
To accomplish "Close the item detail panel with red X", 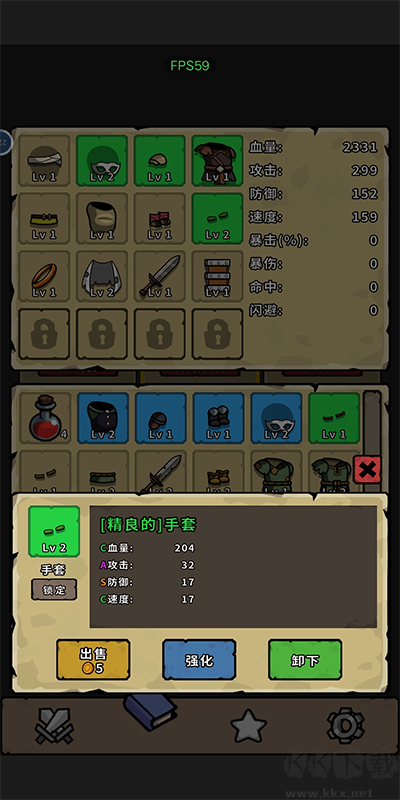I will (x=367, y=469).
